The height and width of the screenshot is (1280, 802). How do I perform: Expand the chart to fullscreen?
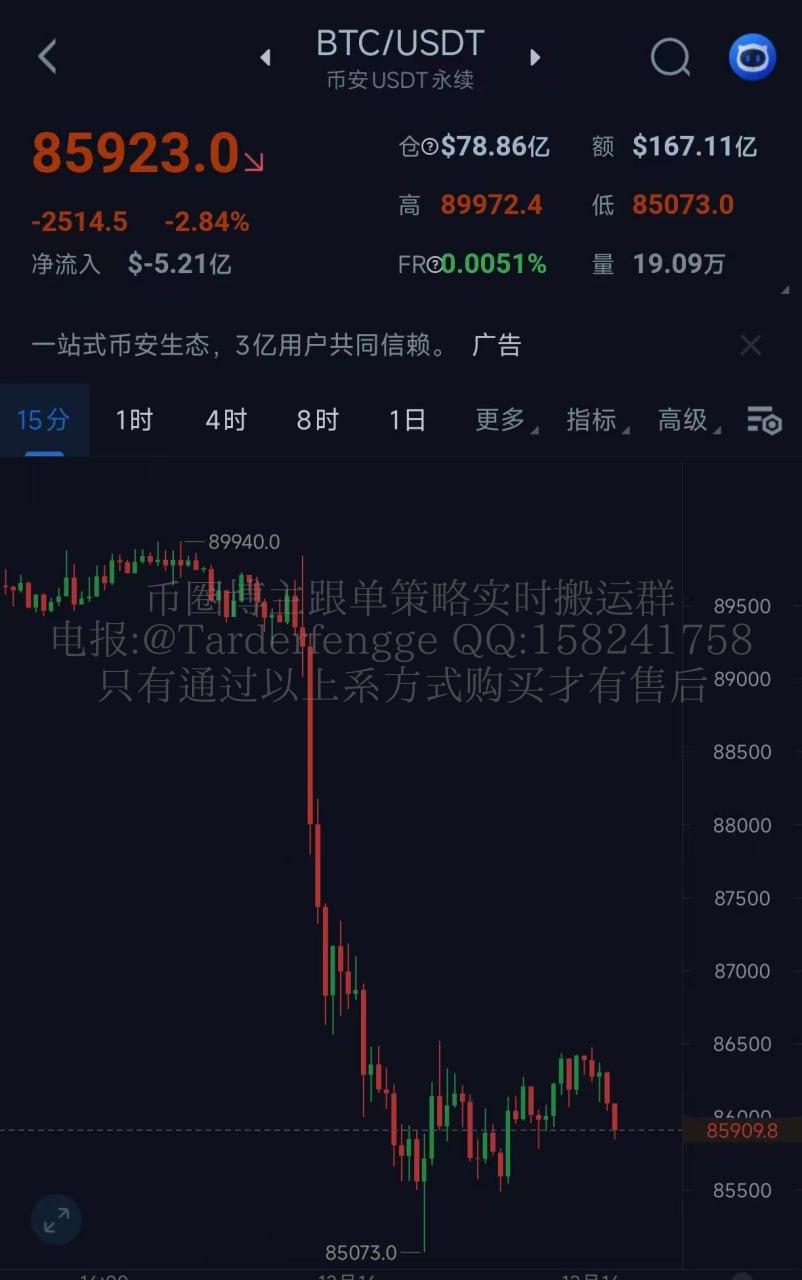point(56,1219)
